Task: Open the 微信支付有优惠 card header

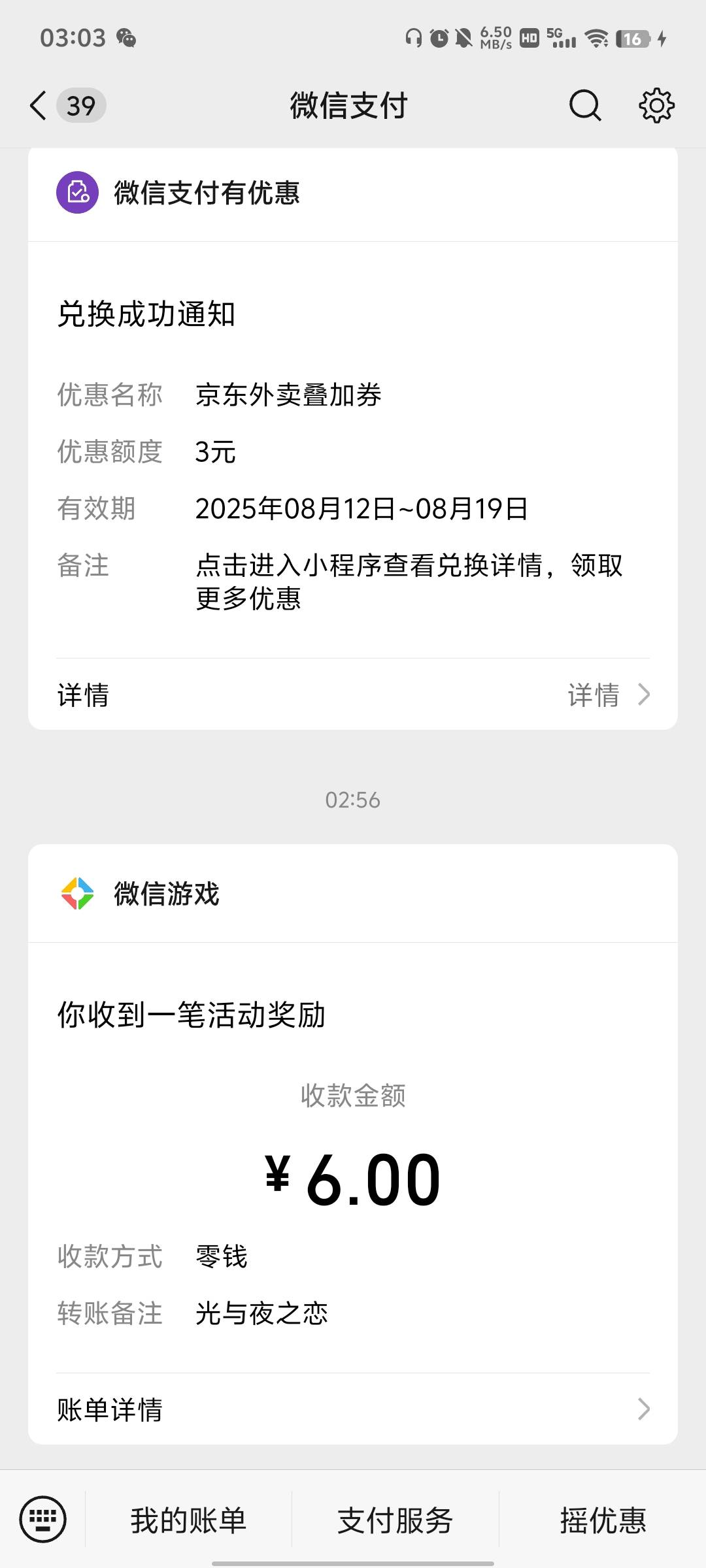Action: [353, 193]
